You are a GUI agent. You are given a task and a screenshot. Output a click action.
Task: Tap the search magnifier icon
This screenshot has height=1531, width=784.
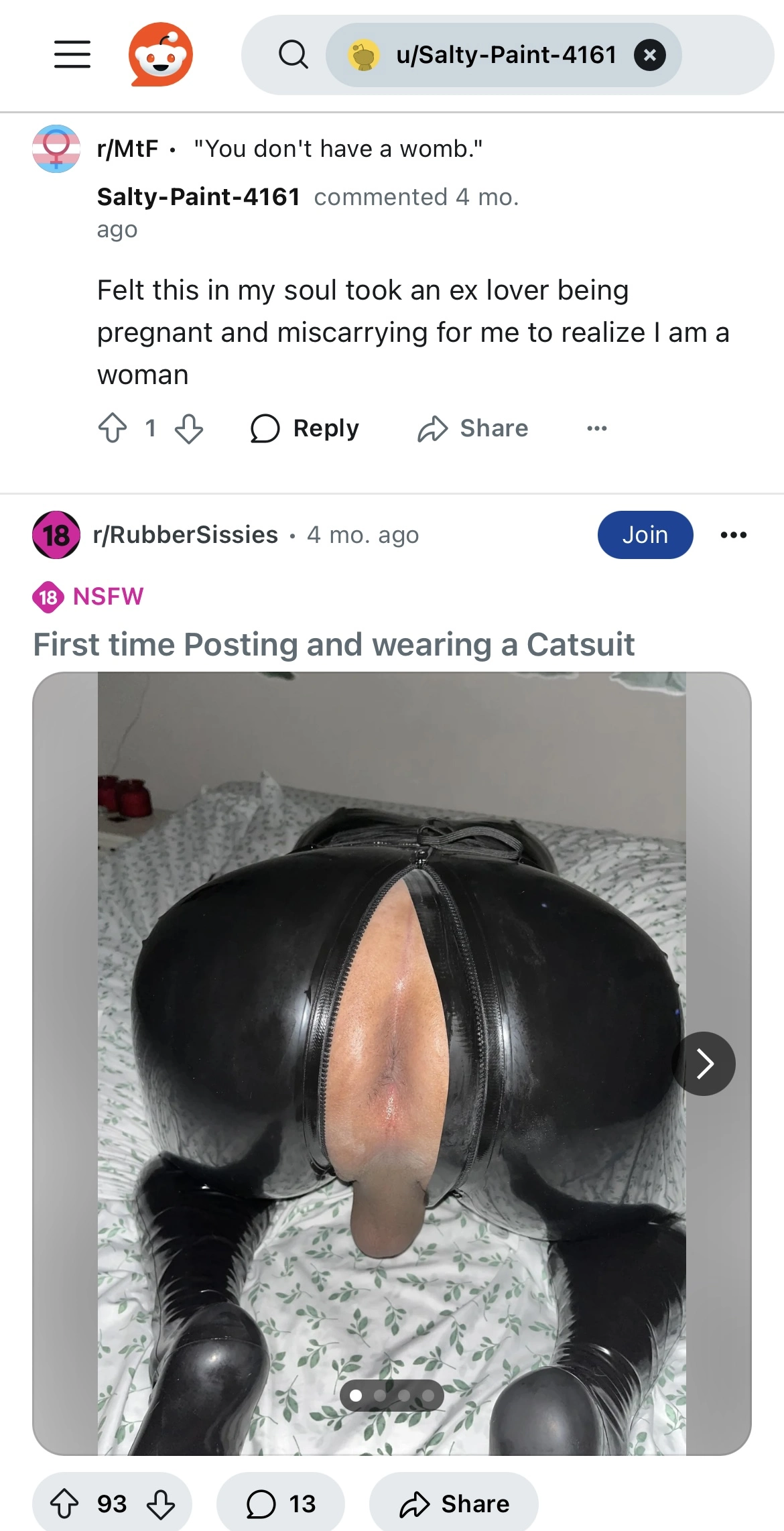[x=293, y=54]
